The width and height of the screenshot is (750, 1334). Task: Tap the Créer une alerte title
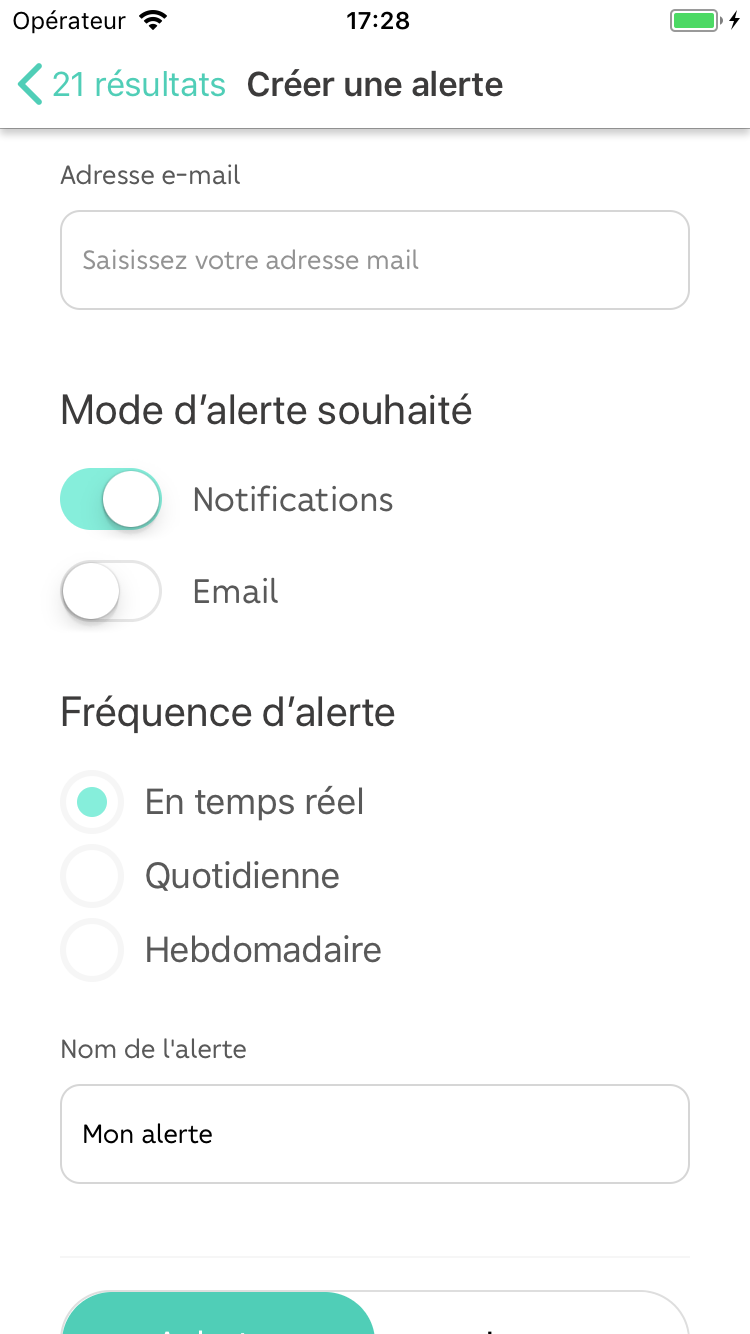(x=375, y=84)
